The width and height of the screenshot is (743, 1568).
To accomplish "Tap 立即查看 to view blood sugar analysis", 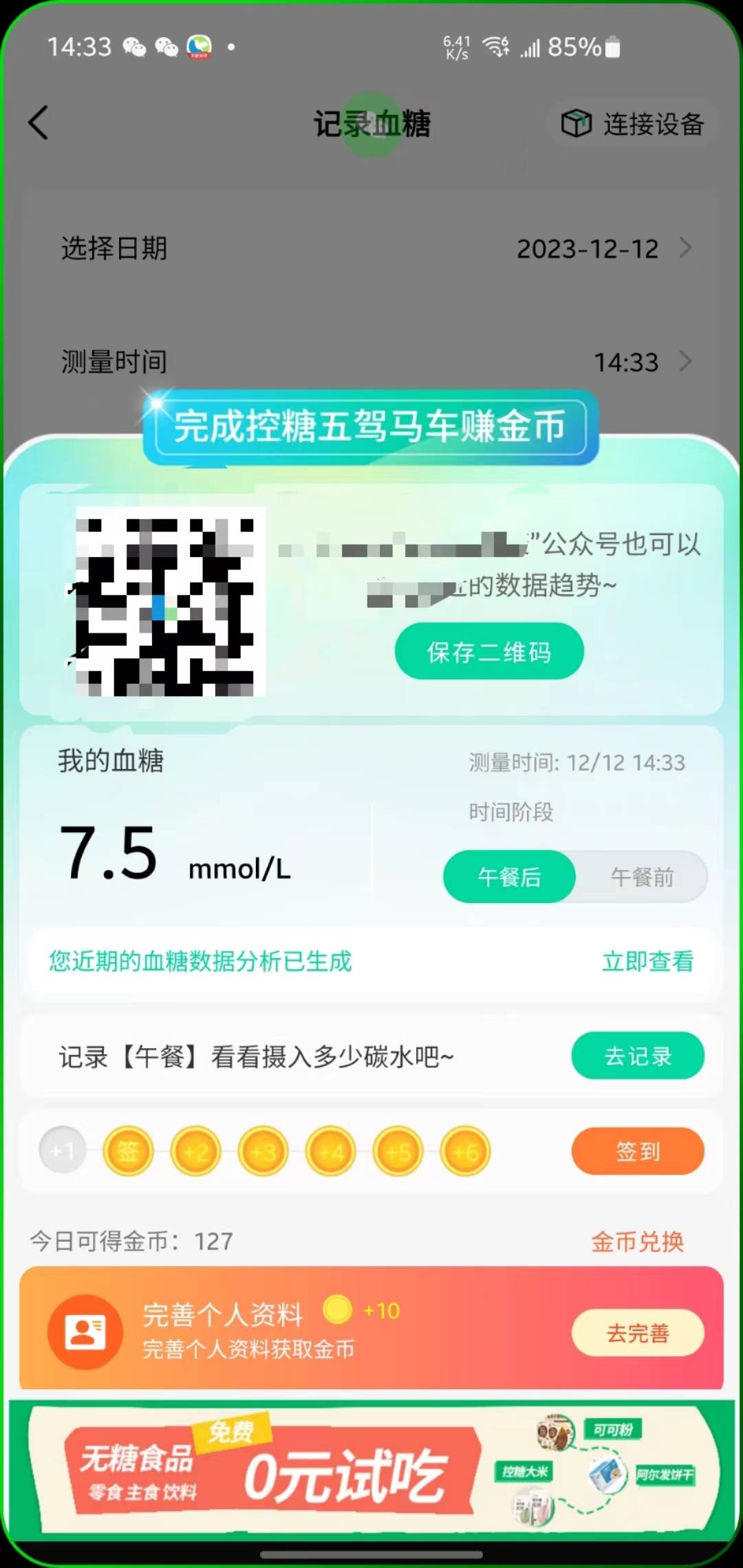I will [647, 961].
